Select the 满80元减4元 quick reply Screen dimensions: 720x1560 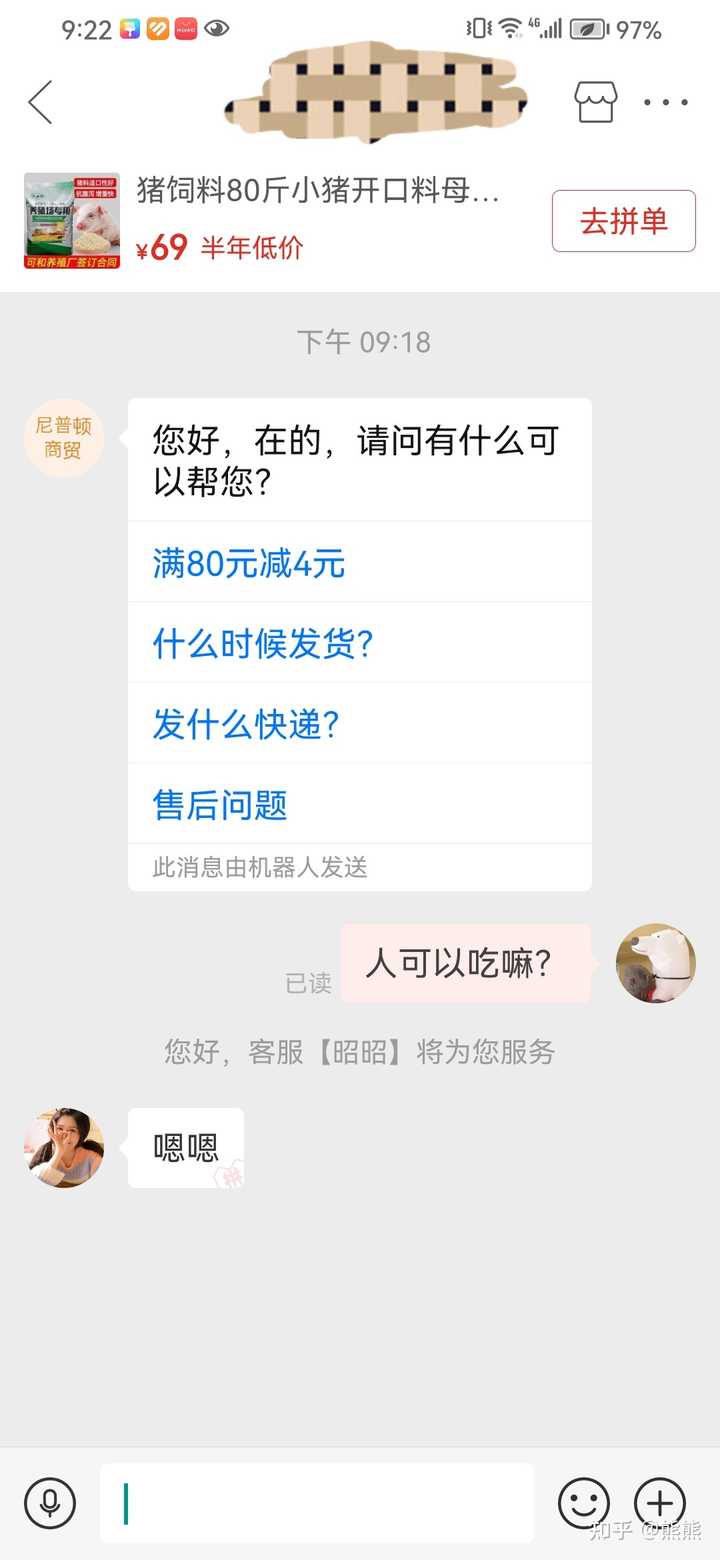click(249, 564)
